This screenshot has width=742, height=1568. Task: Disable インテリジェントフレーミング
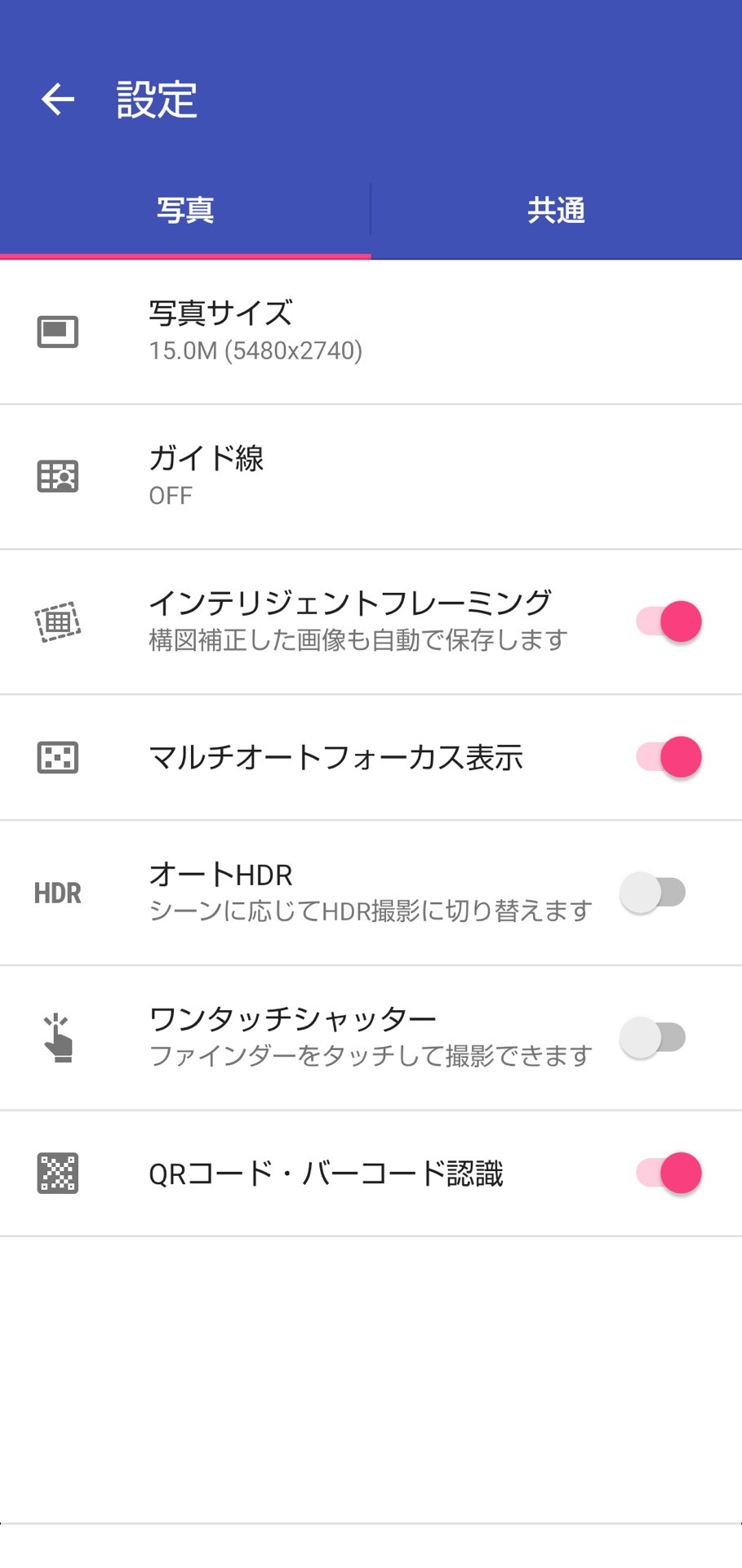(669, 621)
